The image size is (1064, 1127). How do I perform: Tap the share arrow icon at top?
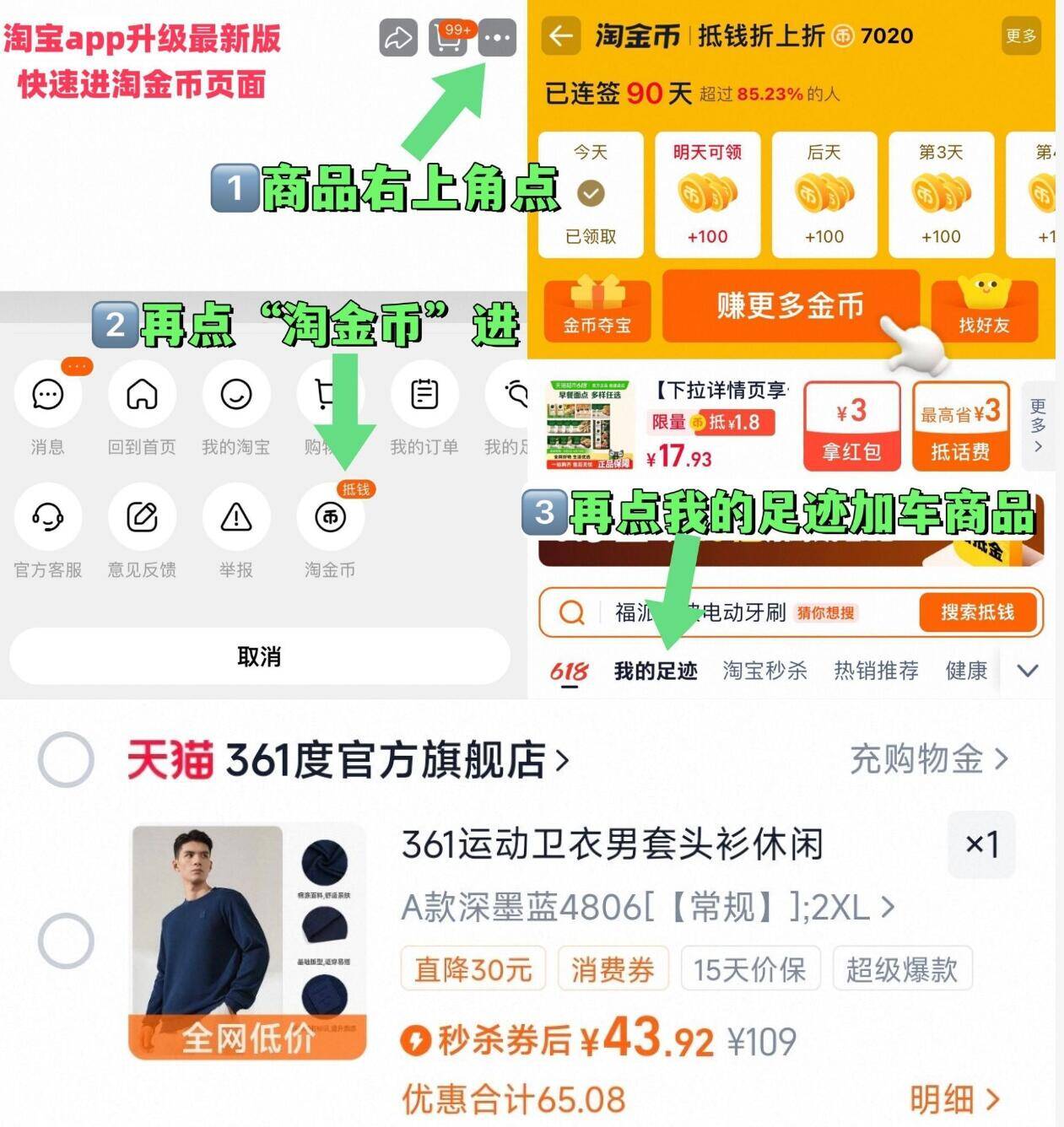(x=400, y=37)
